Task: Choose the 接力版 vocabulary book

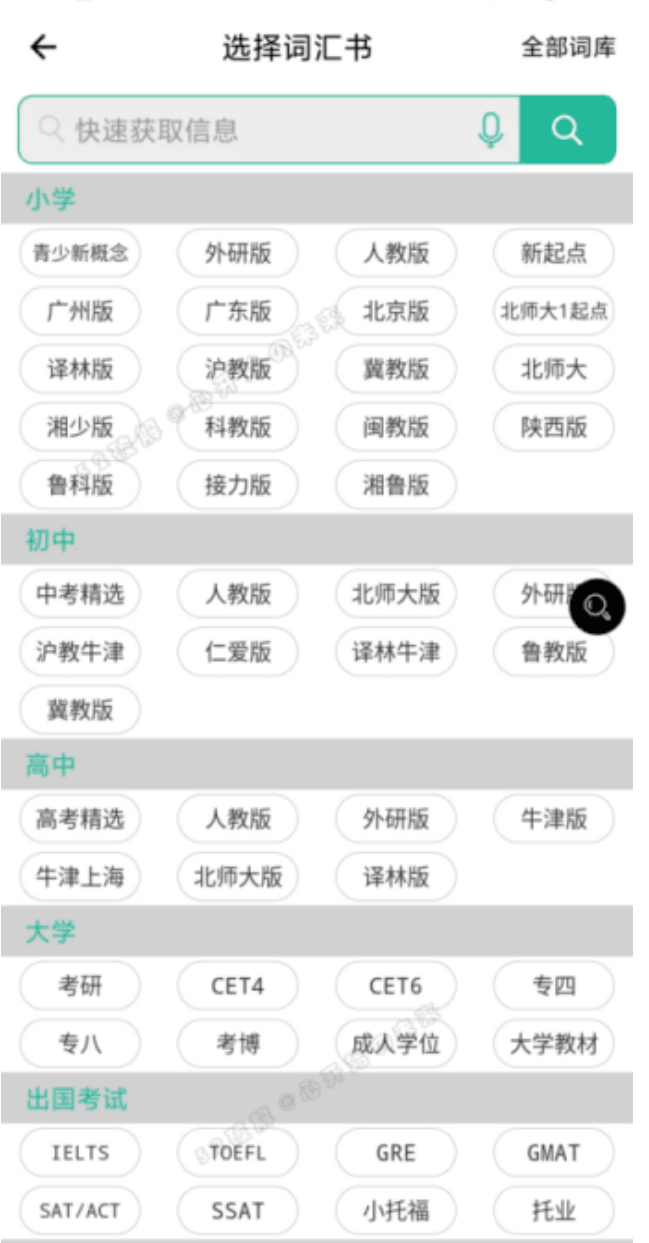Action: point(238,486)
